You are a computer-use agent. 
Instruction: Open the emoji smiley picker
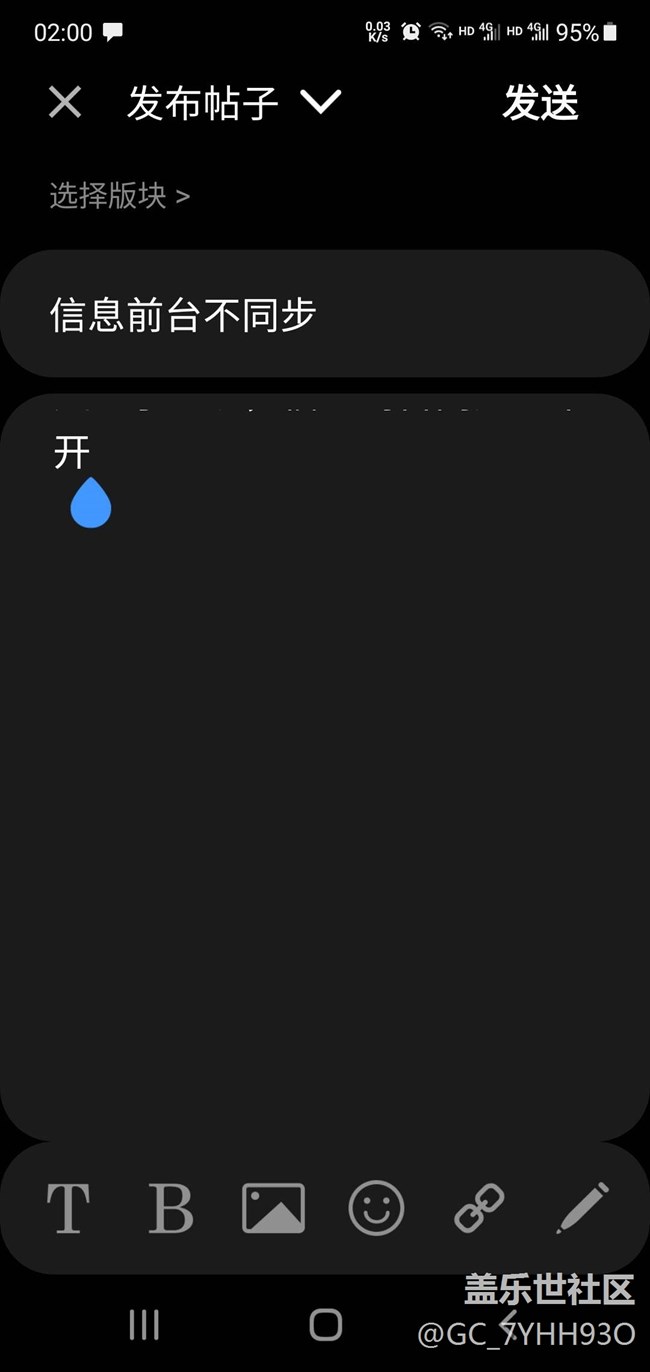(x=376, y=1208)
